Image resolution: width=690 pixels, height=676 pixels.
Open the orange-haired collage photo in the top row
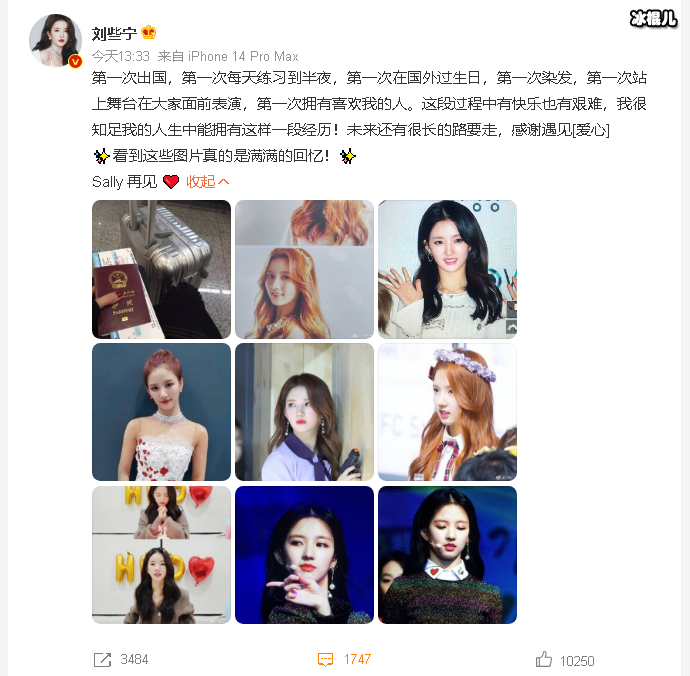[x=304, y=269]
